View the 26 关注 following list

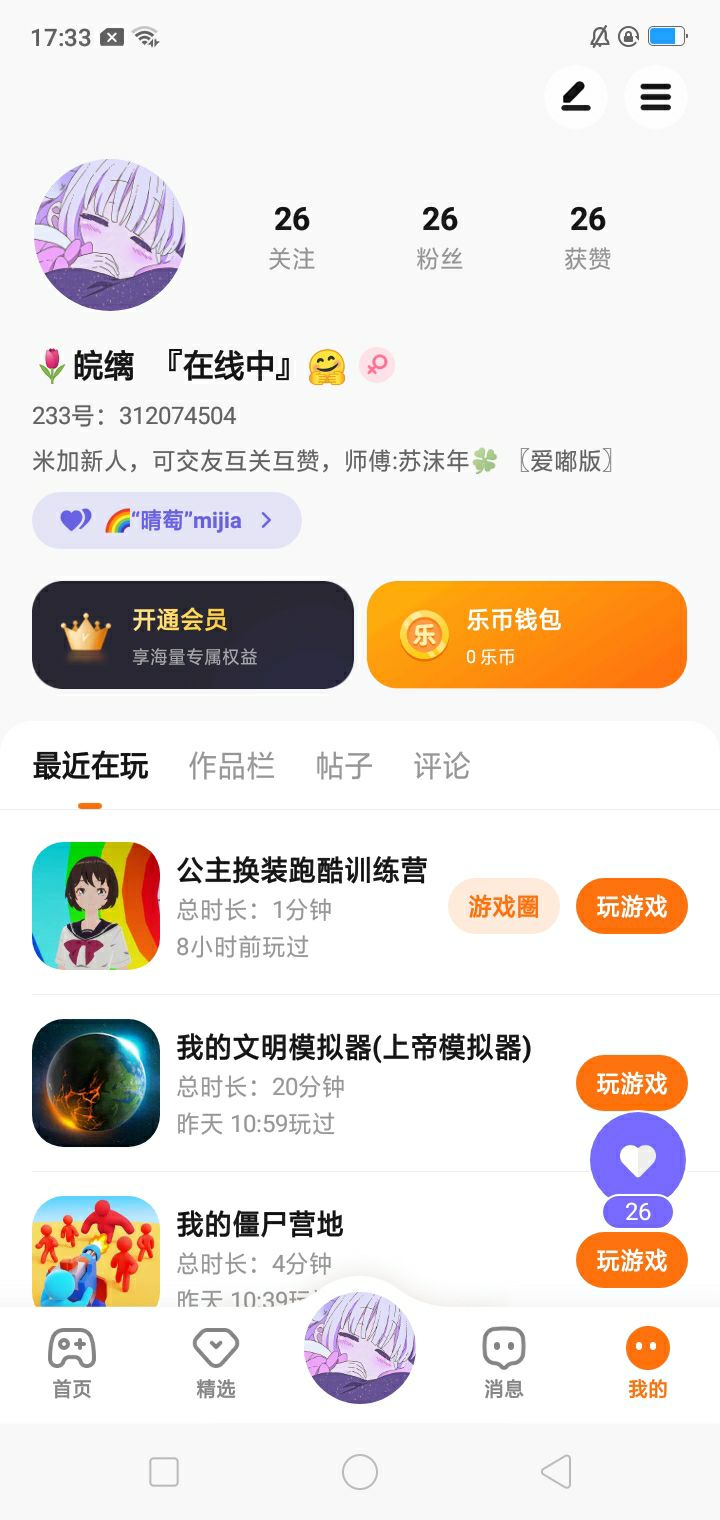pyautogui.click(x=292, y=236)
